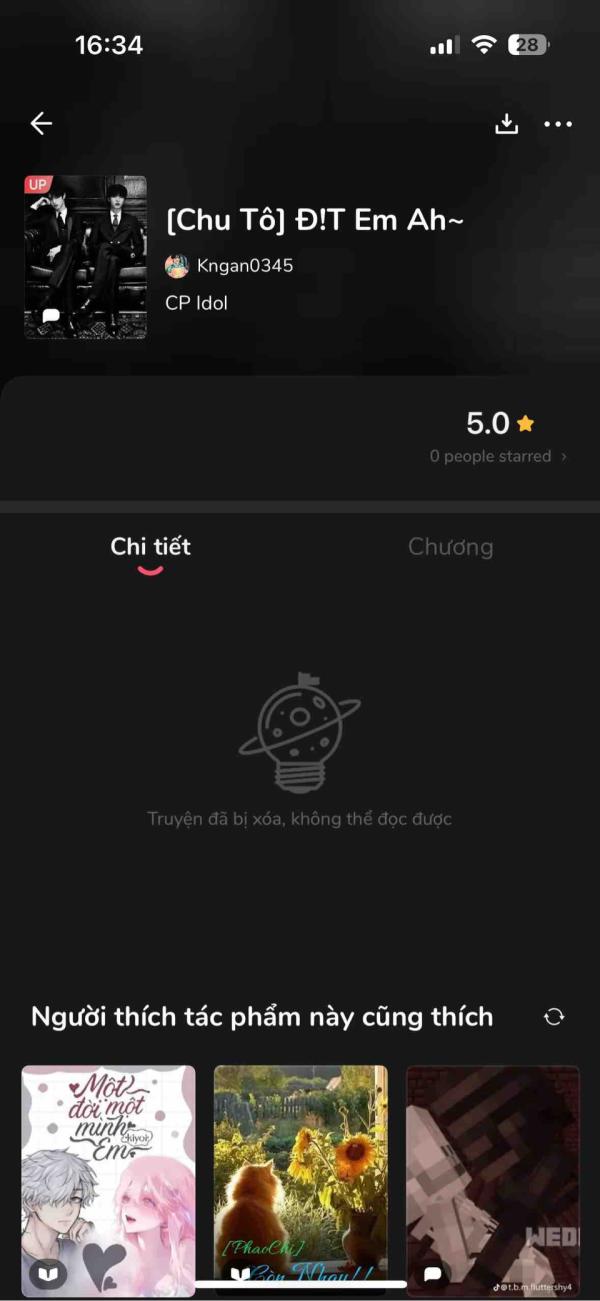Viewport: 600px width, 1301px height.
Task: Switch to the Chương tab
Action: click(x=450, y=547)
